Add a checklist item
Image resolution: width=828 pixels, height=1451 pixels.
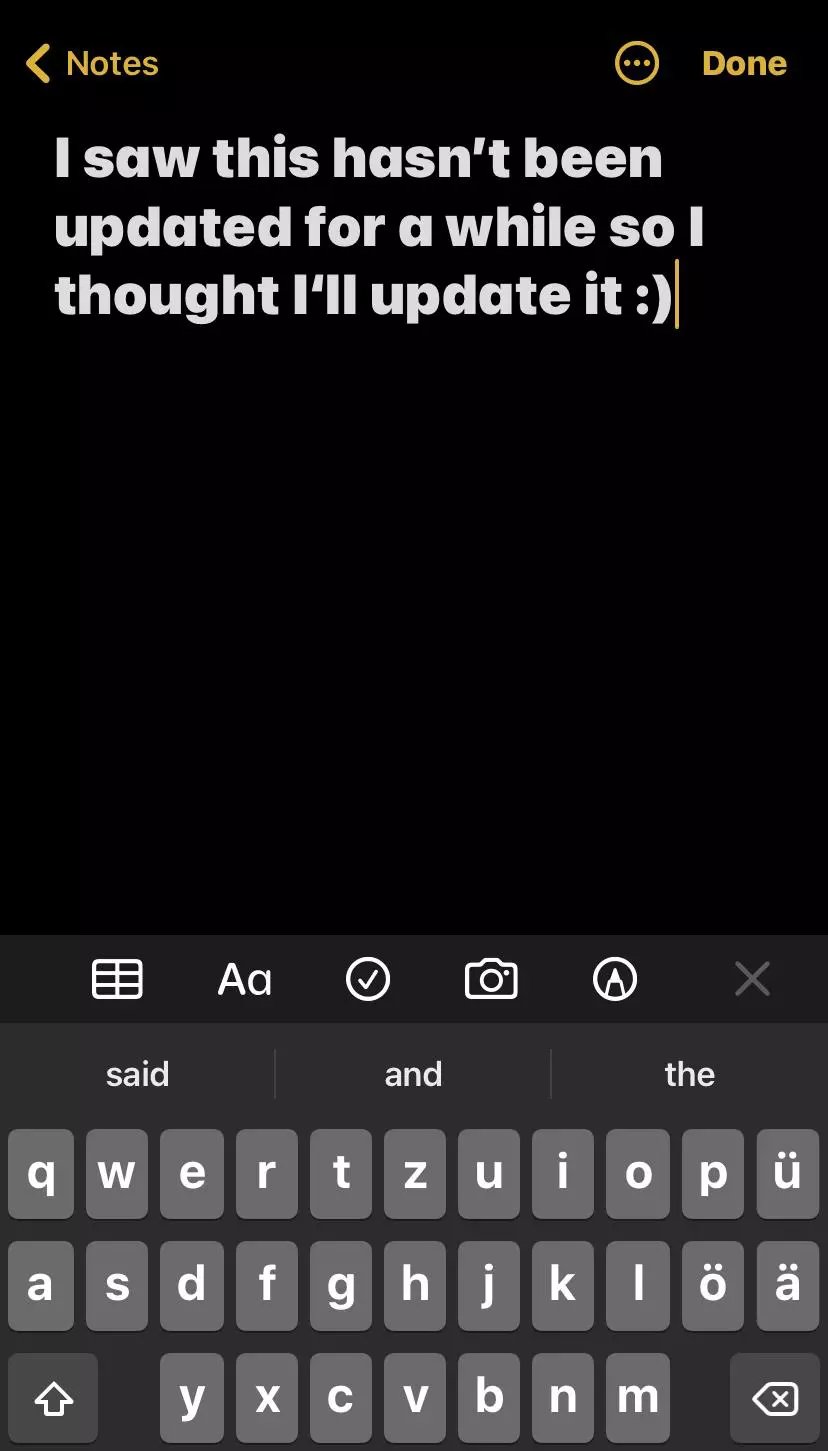tap(368, 979)
